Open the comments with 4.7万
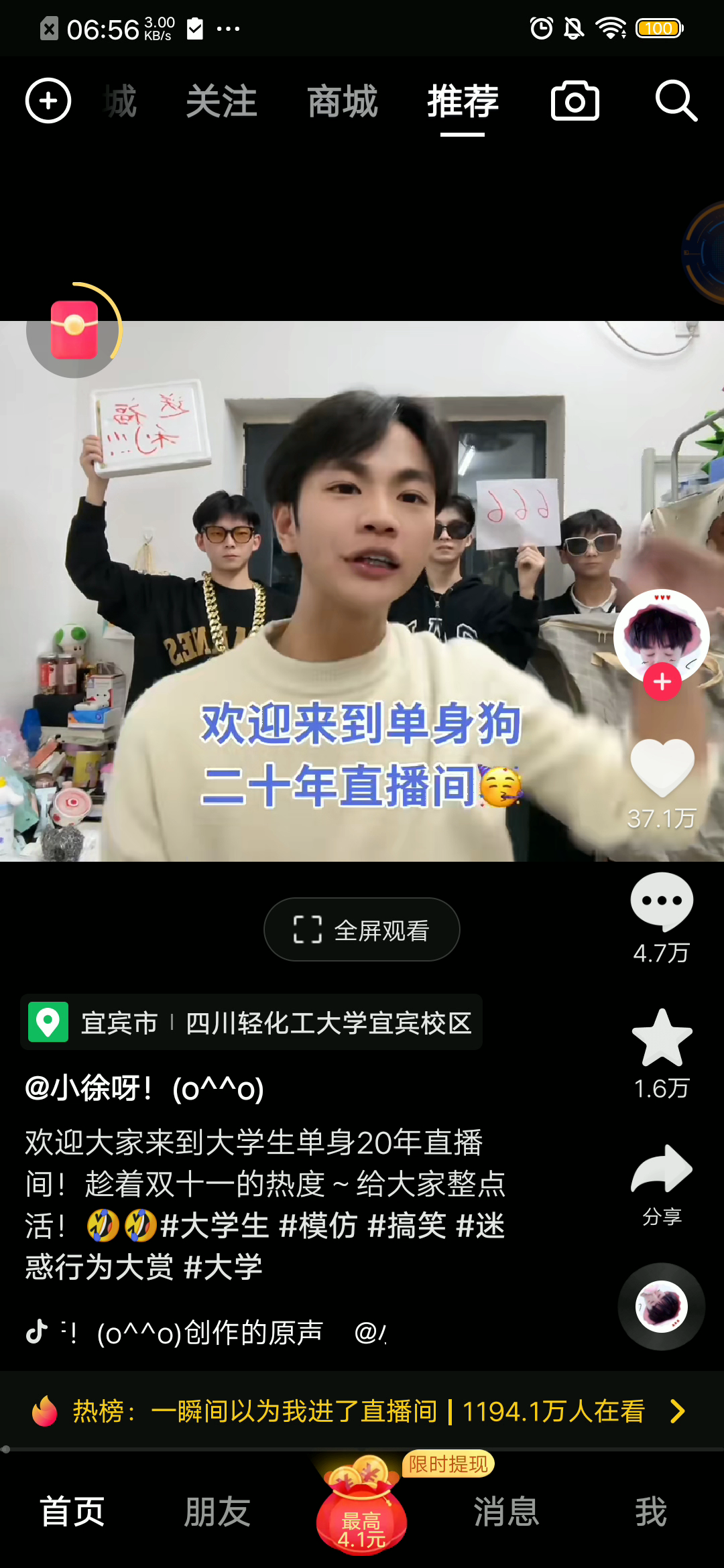 pos(662,902)
